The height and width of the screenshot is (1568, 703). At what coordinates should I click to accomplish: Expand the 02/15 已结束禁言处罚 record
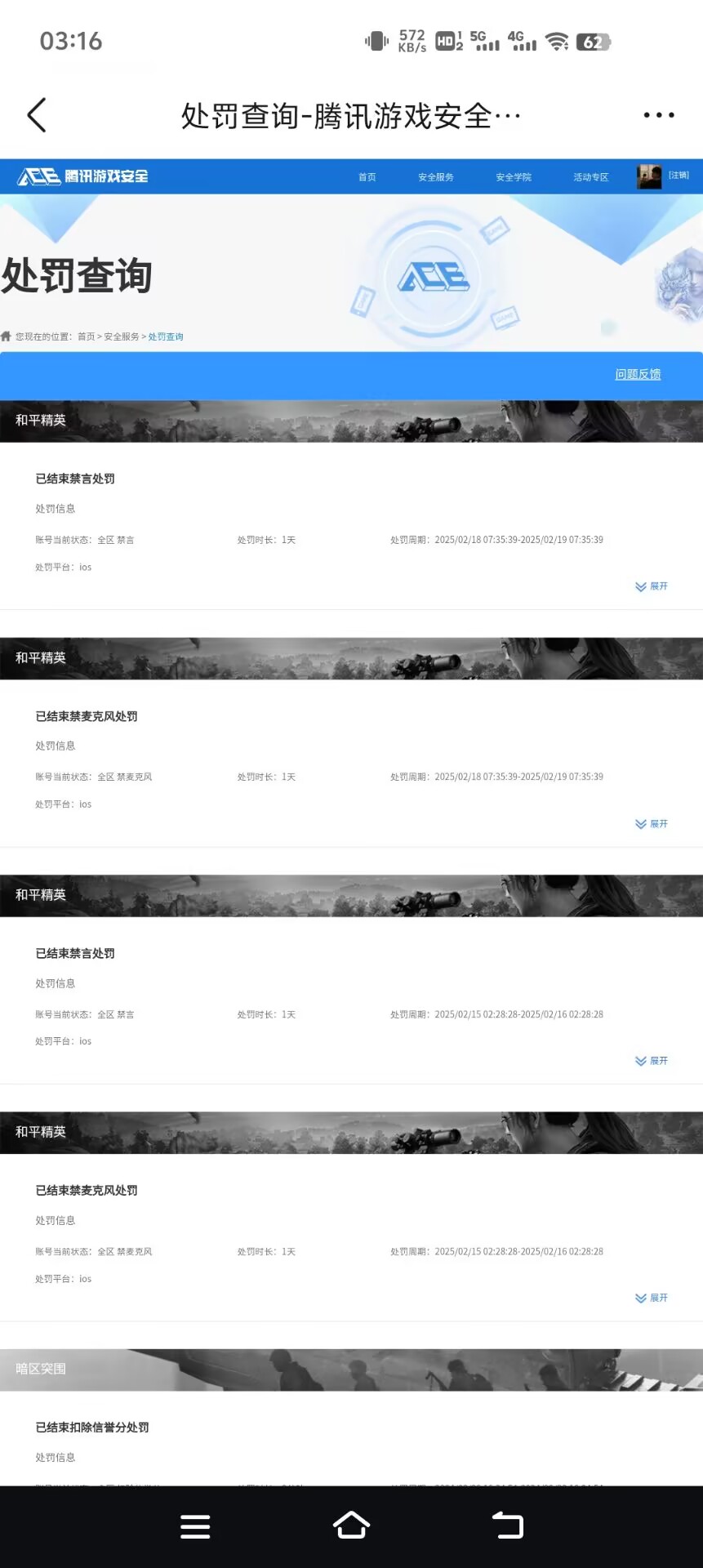(x=652, y=1061)
